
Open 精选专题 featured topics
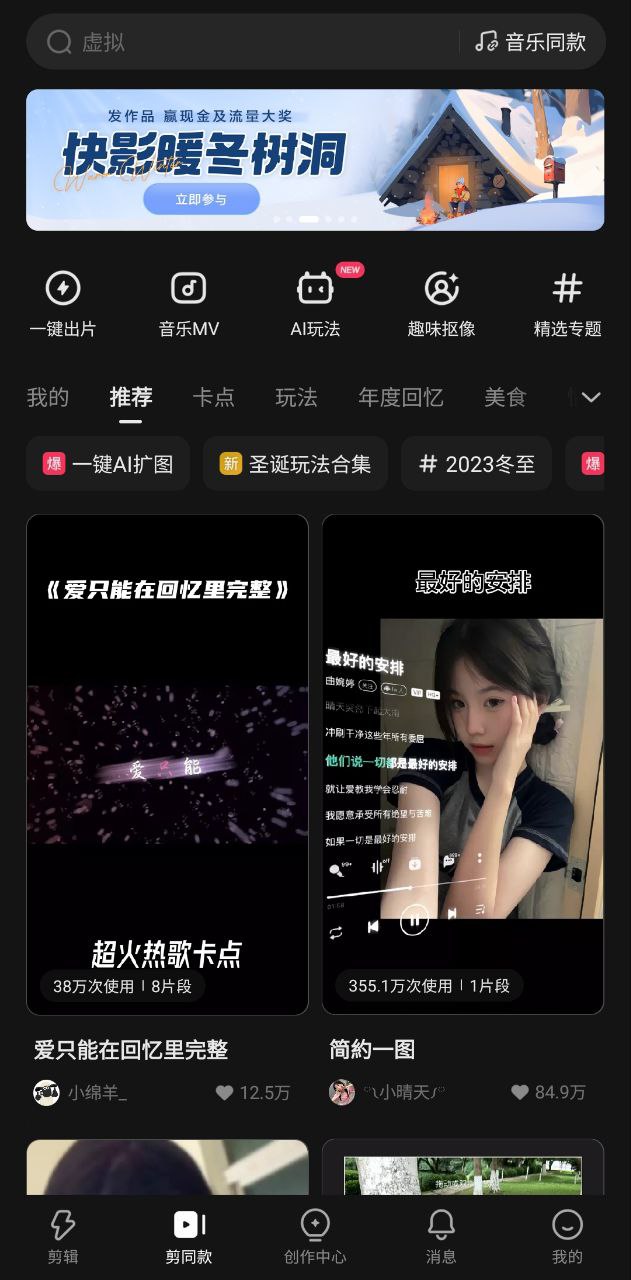[567, 304]
